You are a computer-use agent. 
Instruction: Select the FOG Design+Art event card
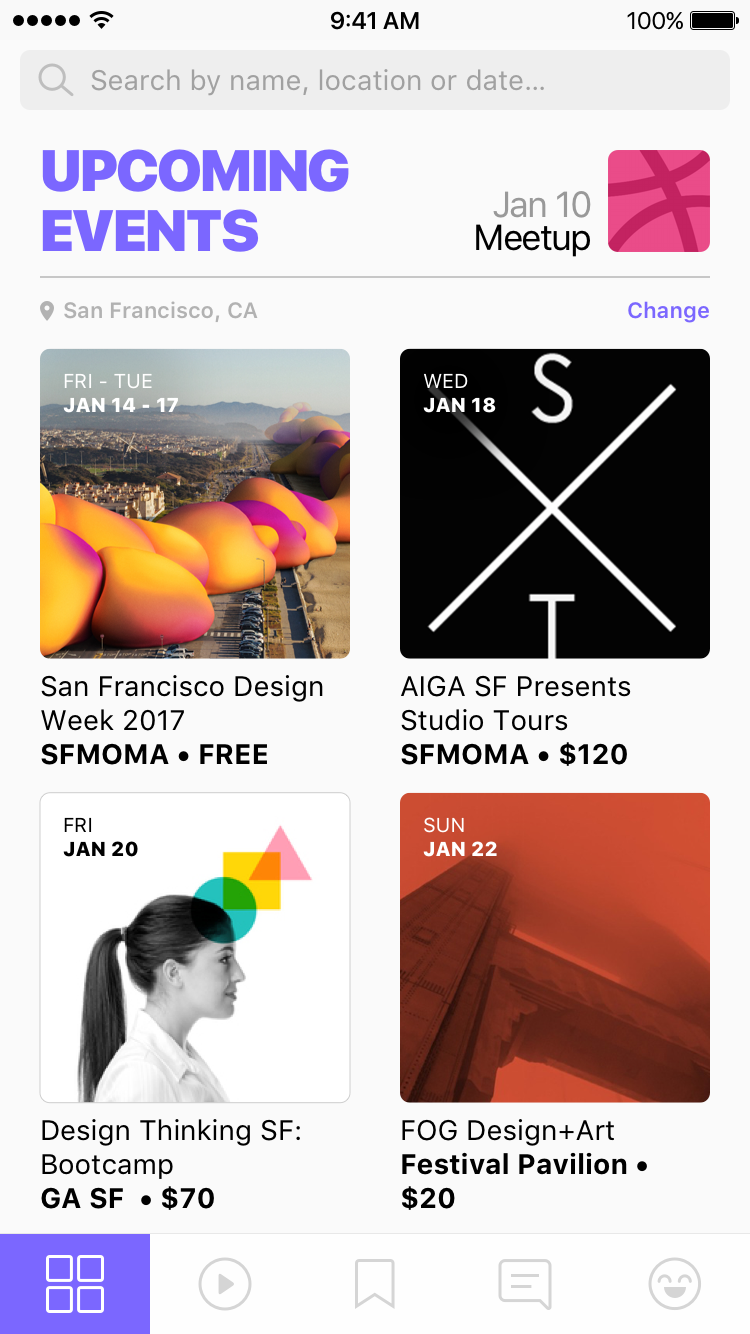click(x=555, y=948)
